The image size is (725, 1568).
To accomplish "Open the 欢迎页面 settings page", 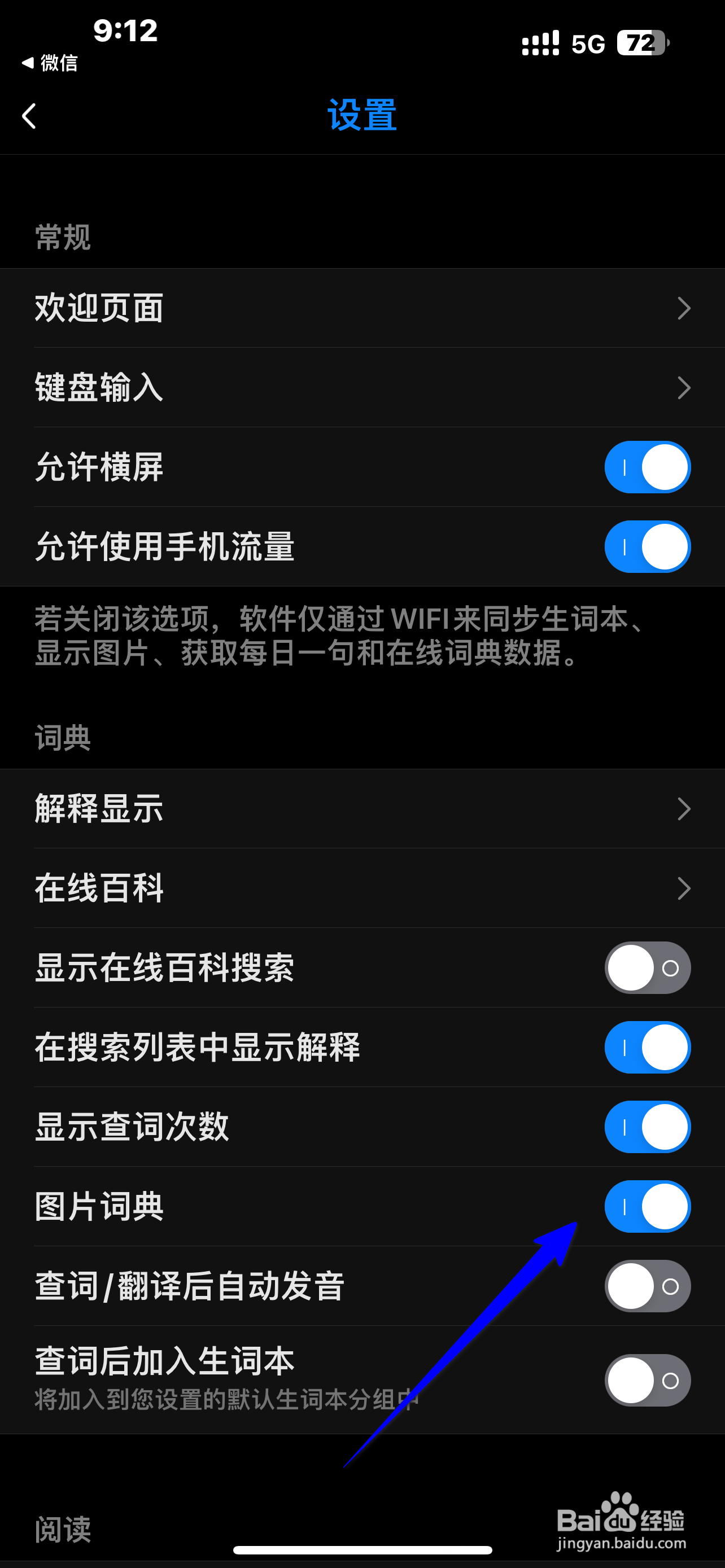I will [362, 308].
